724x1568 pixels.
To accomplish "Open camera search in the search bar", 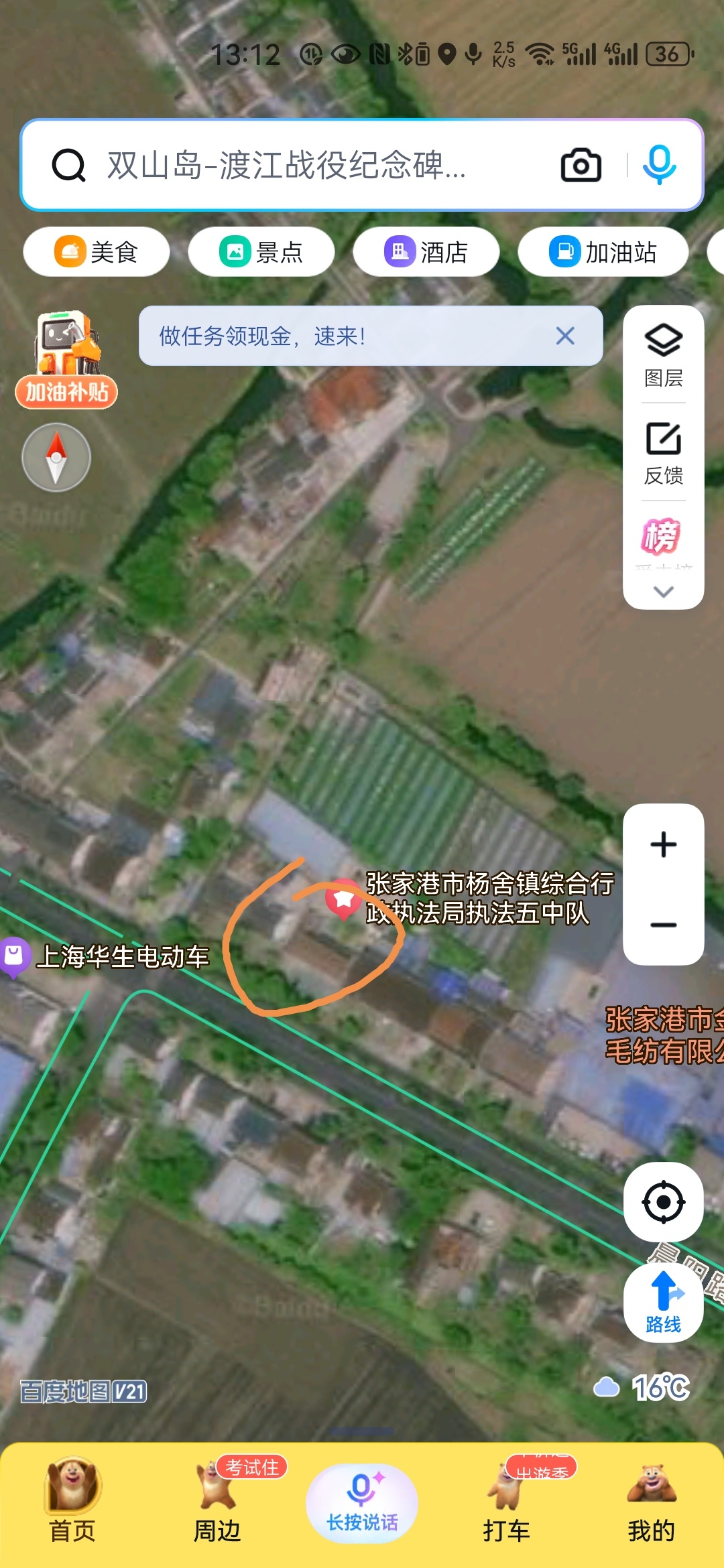I will point(581,165).
